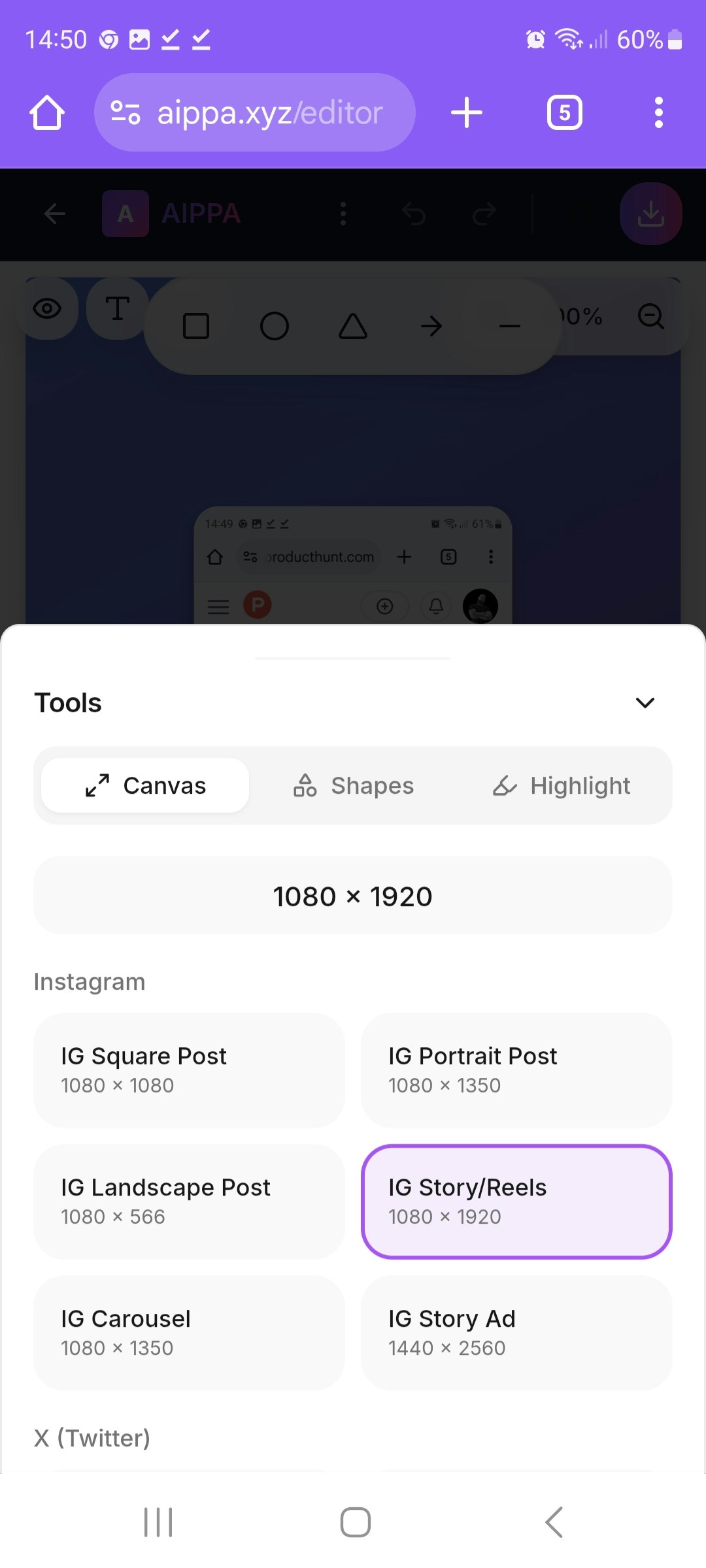Select IG Story/Reels preset
706x1568 pixels.
[x=516, y=1201]
